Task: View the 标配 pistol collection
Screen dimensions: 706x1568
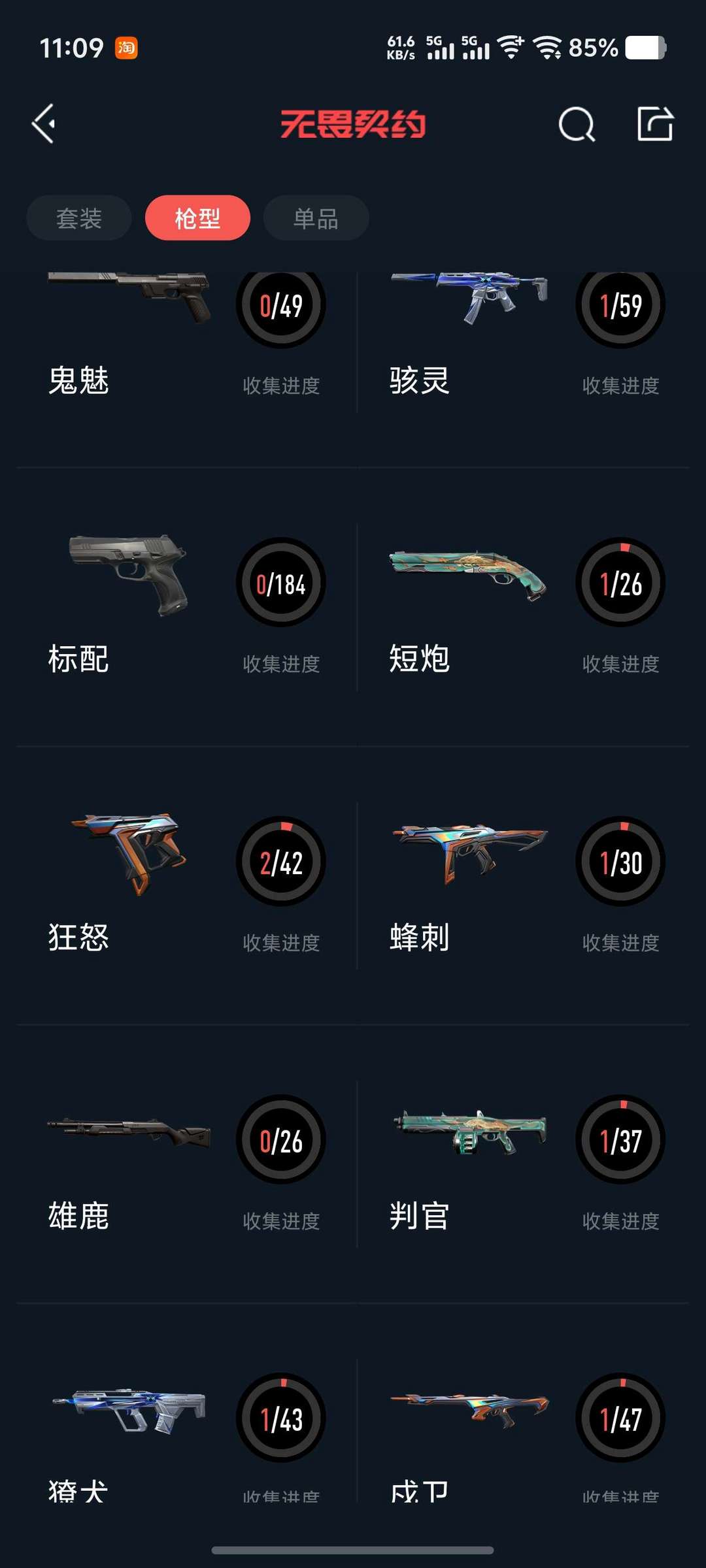Action: (x=186, y=608)
